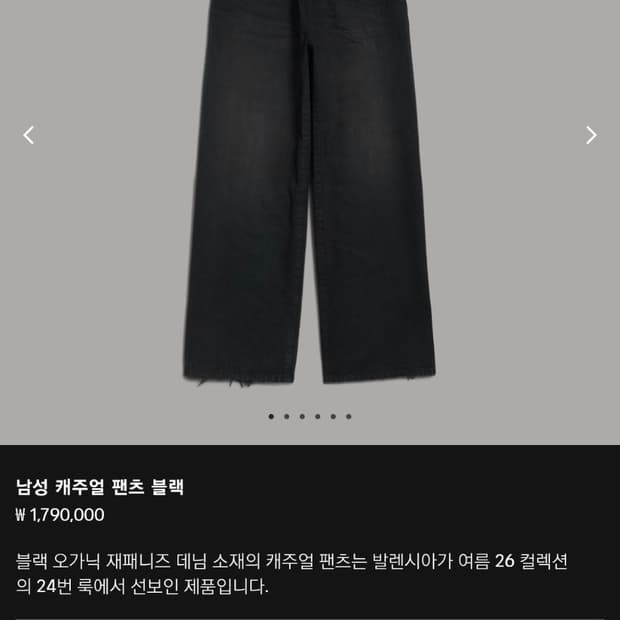Show the next product image

(x=591, y=135)
